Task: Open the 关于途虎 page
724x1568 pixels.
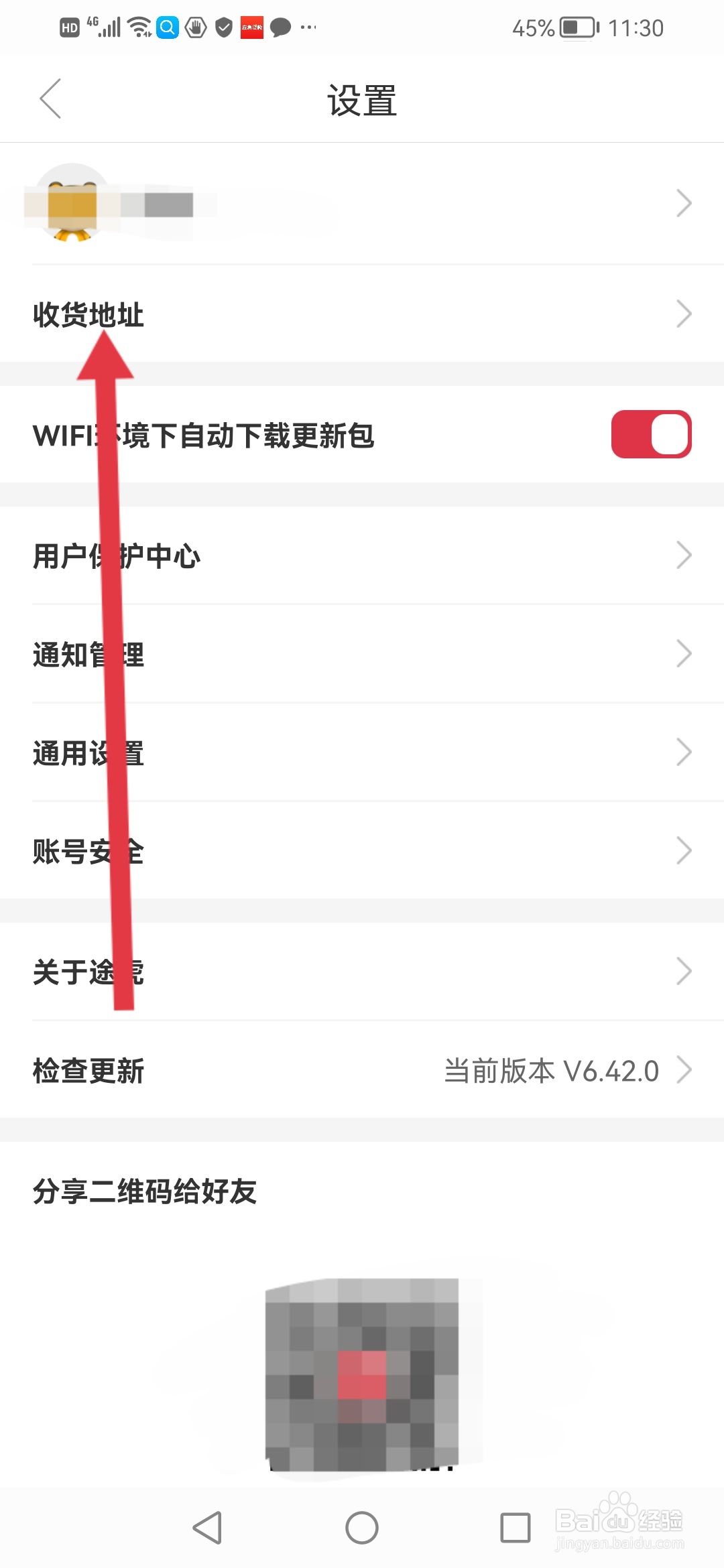Action: pyautogui.click(x=362, y=970)
